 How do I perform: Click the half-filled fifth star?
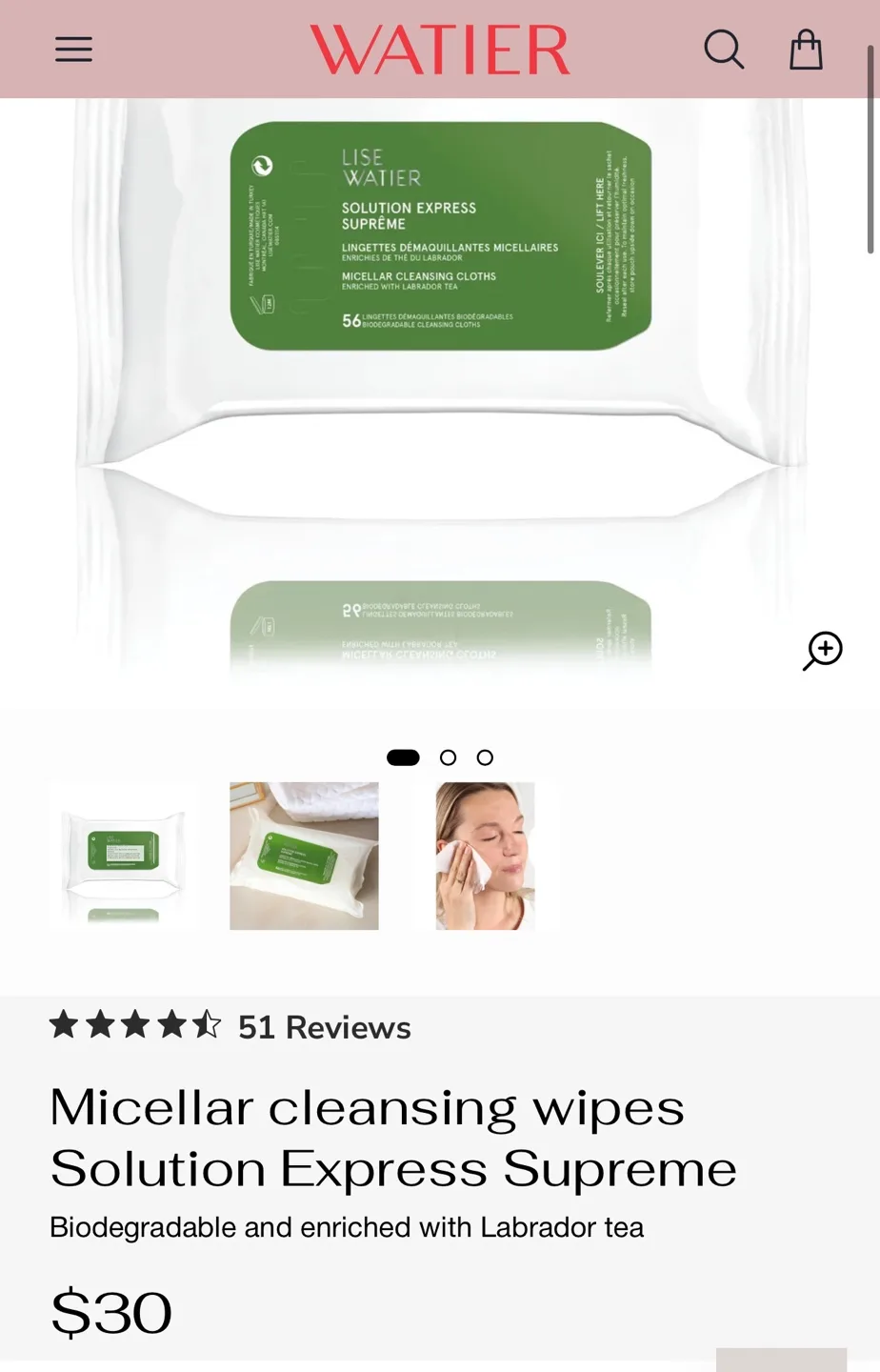click(x=206, y=1026)
